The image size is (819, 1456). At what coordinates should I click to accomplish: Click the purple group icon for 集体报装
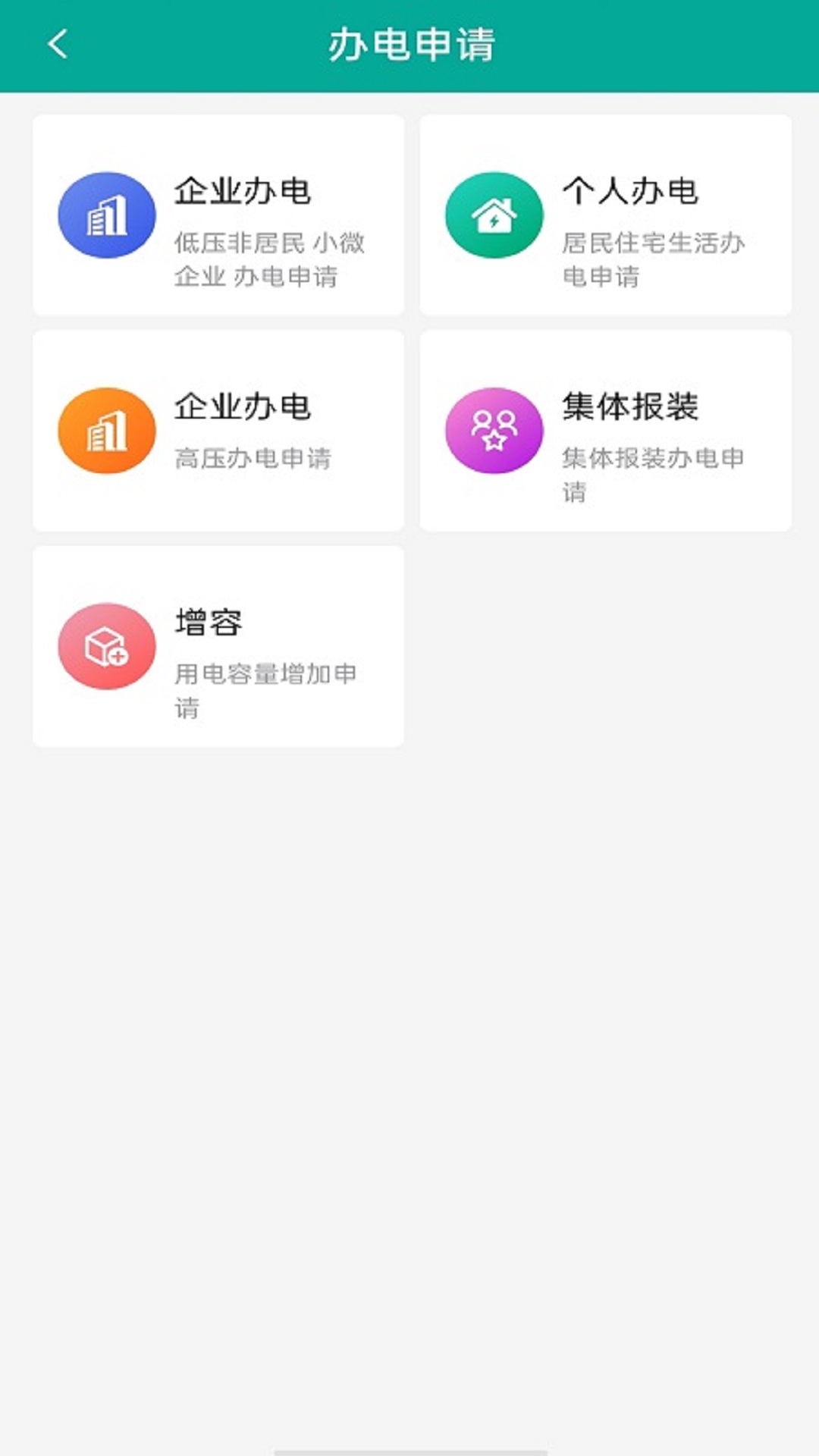[494, 430]
